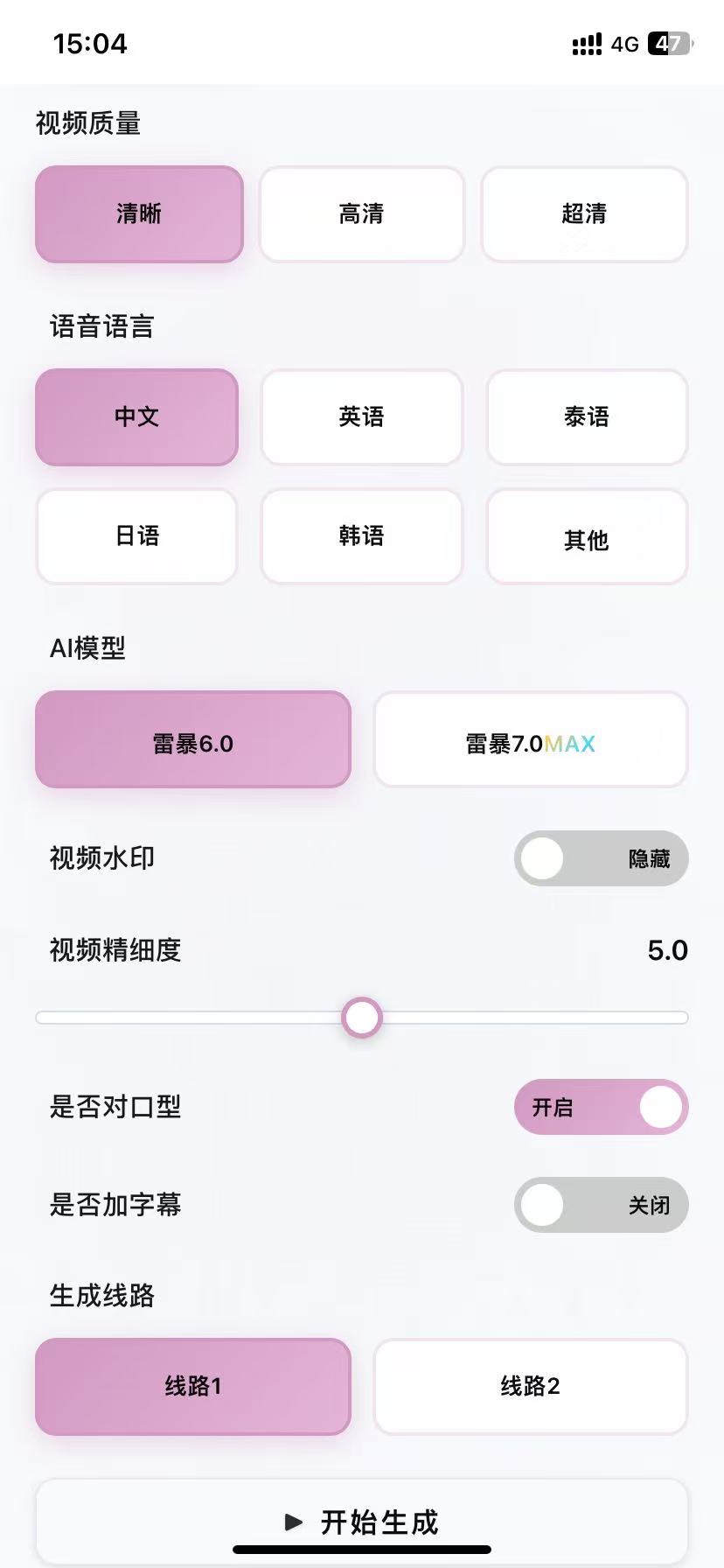Select the 雷暴6.0 AI model

192,739
